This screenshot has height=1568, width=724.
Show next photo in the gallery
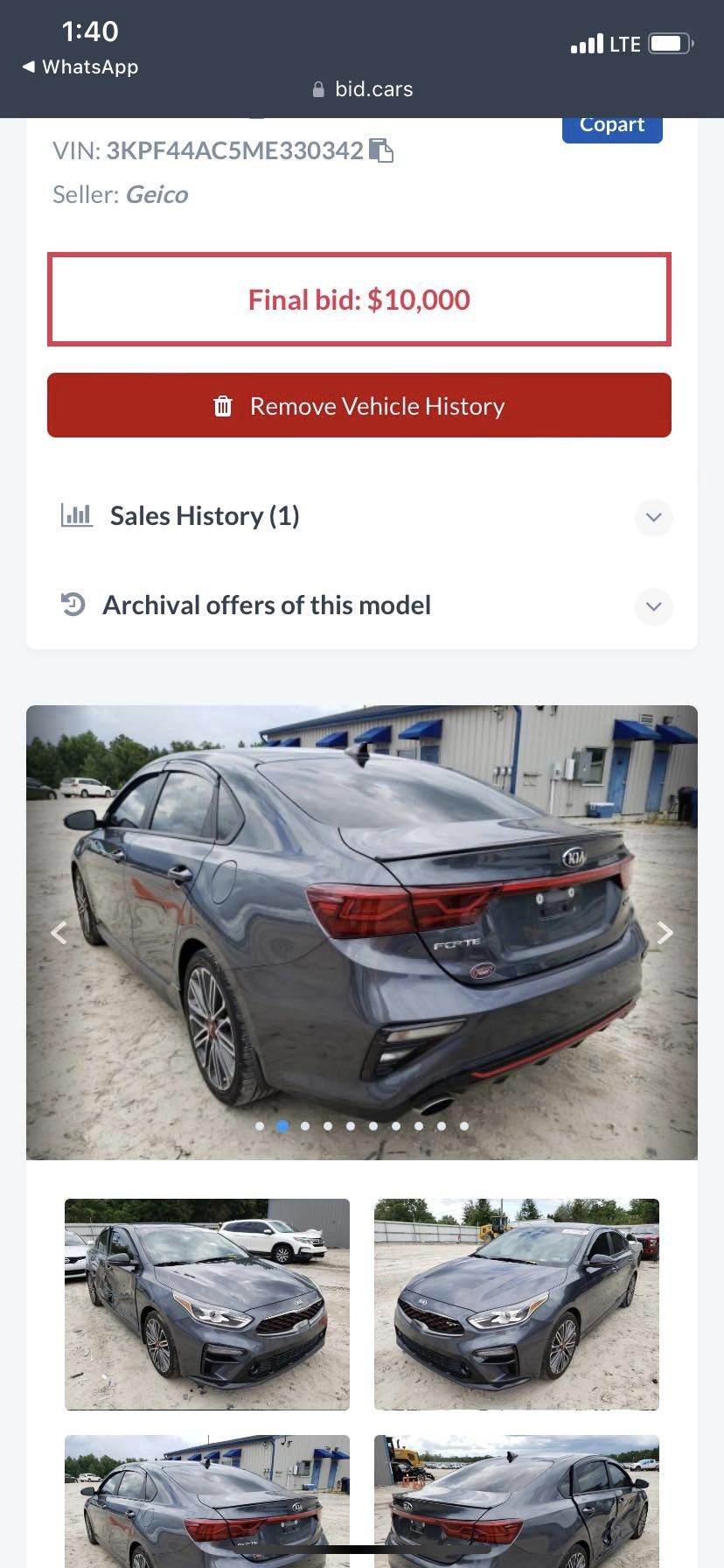(665, 933)
